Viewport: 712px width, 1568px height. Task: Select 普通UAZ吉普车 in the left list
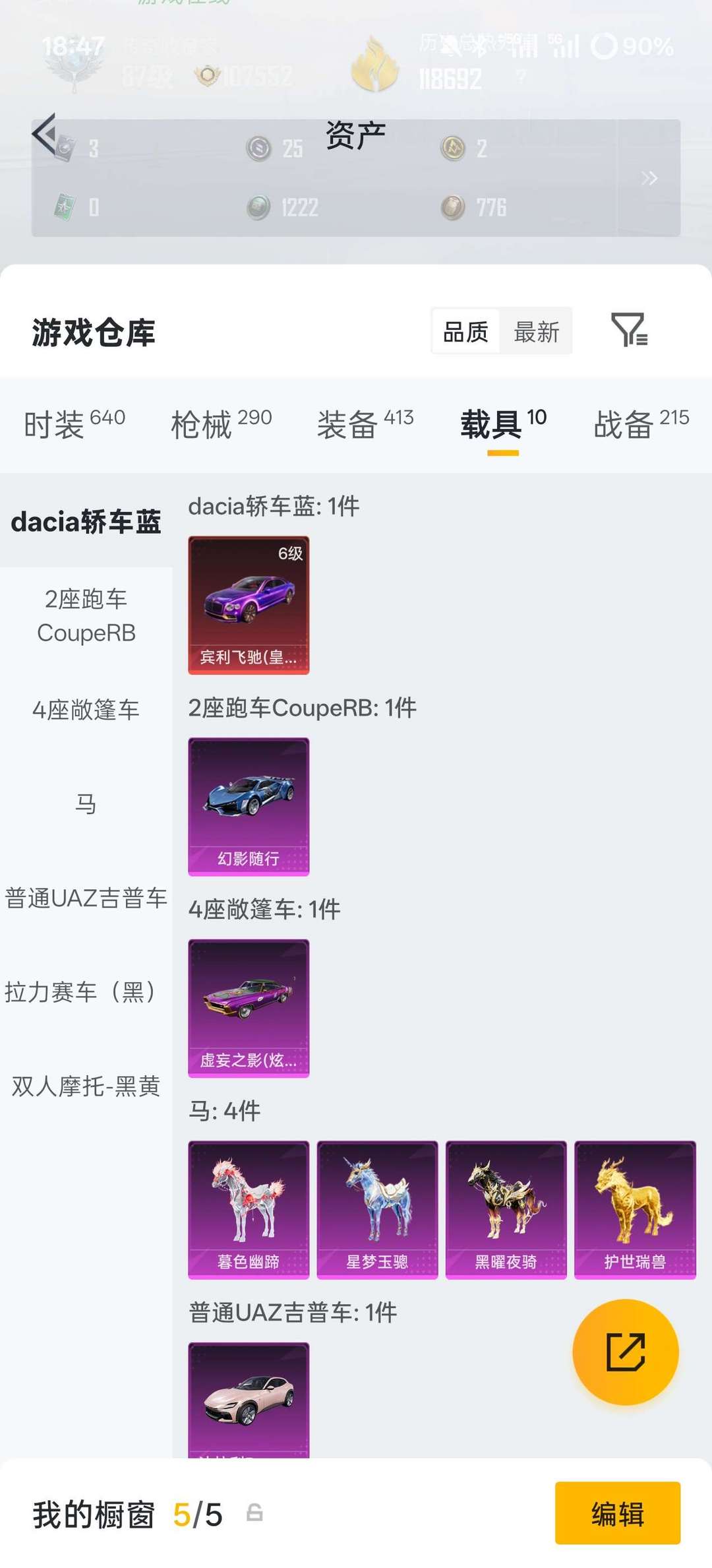click(x=84, y=898)
